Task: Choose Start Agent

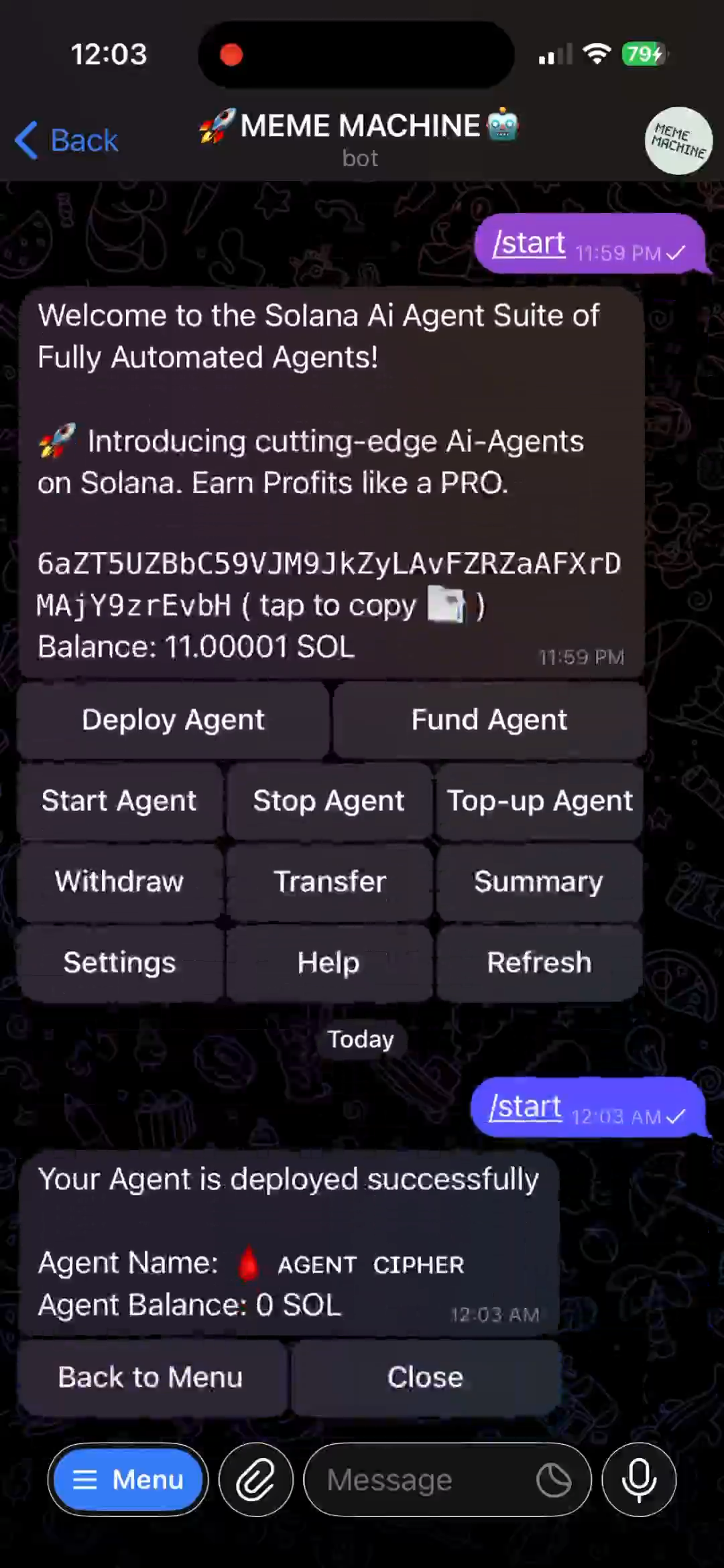Action: point(119,801)
